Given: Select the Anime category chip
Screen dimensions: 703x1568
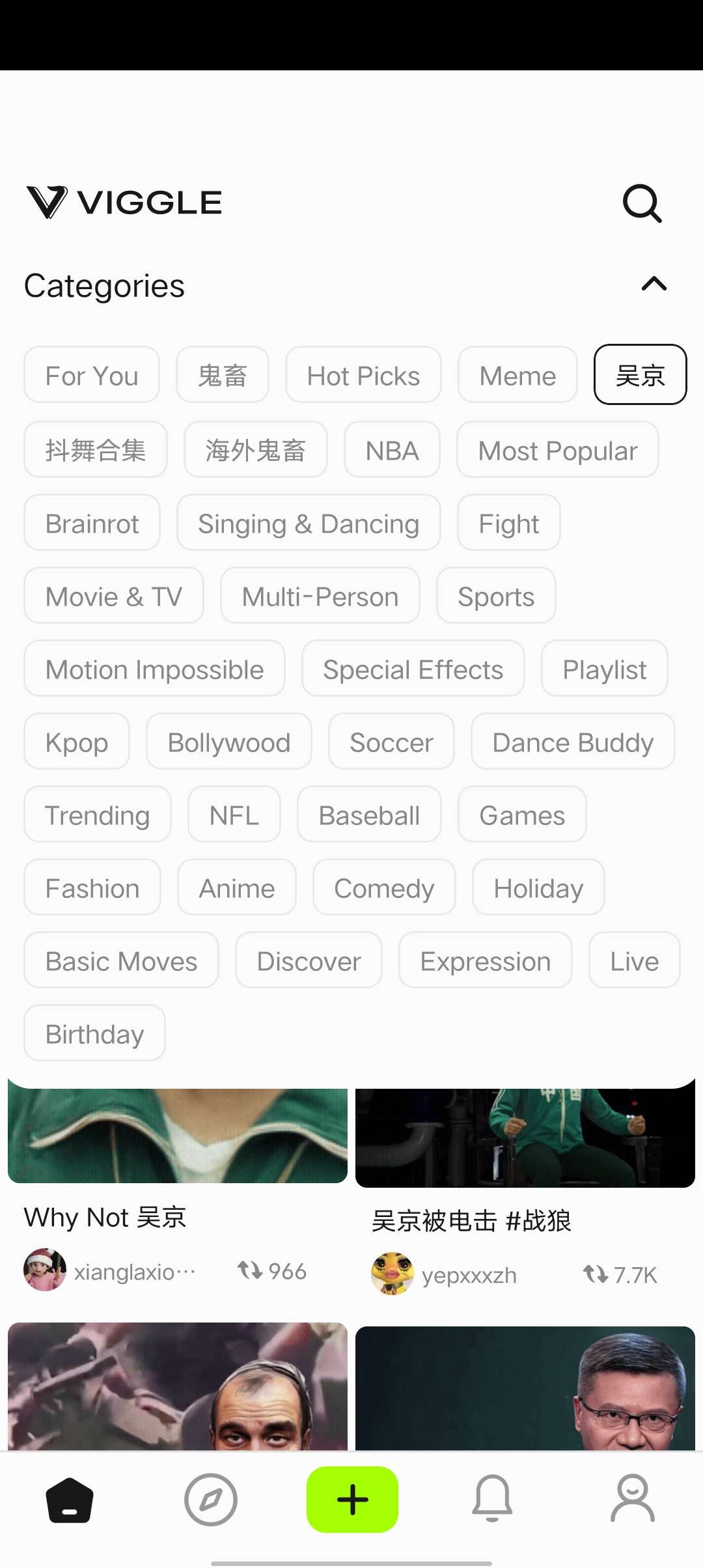Looking at the screenshot, I should tap(237, 888).
